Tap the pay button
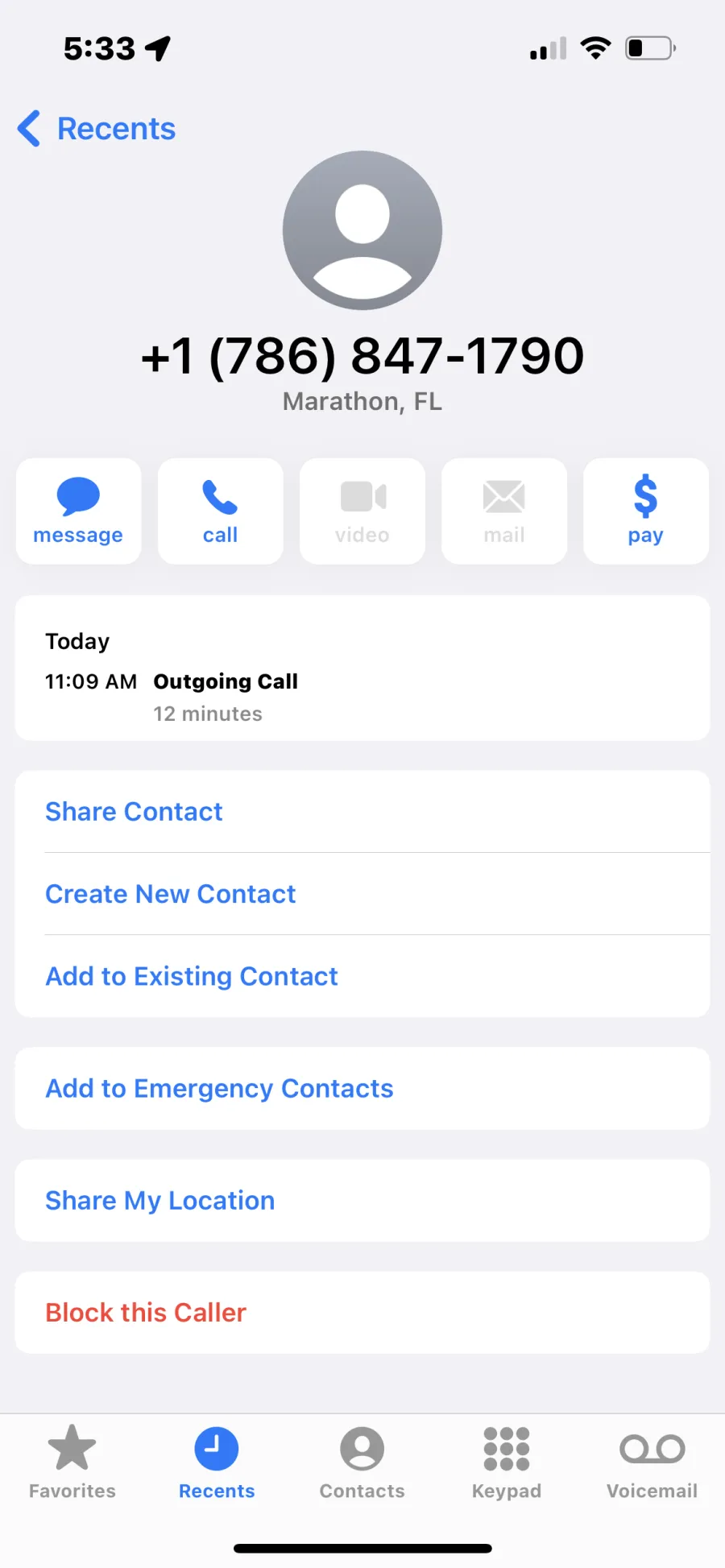725x1568 pixels. [x=645, y=511]
